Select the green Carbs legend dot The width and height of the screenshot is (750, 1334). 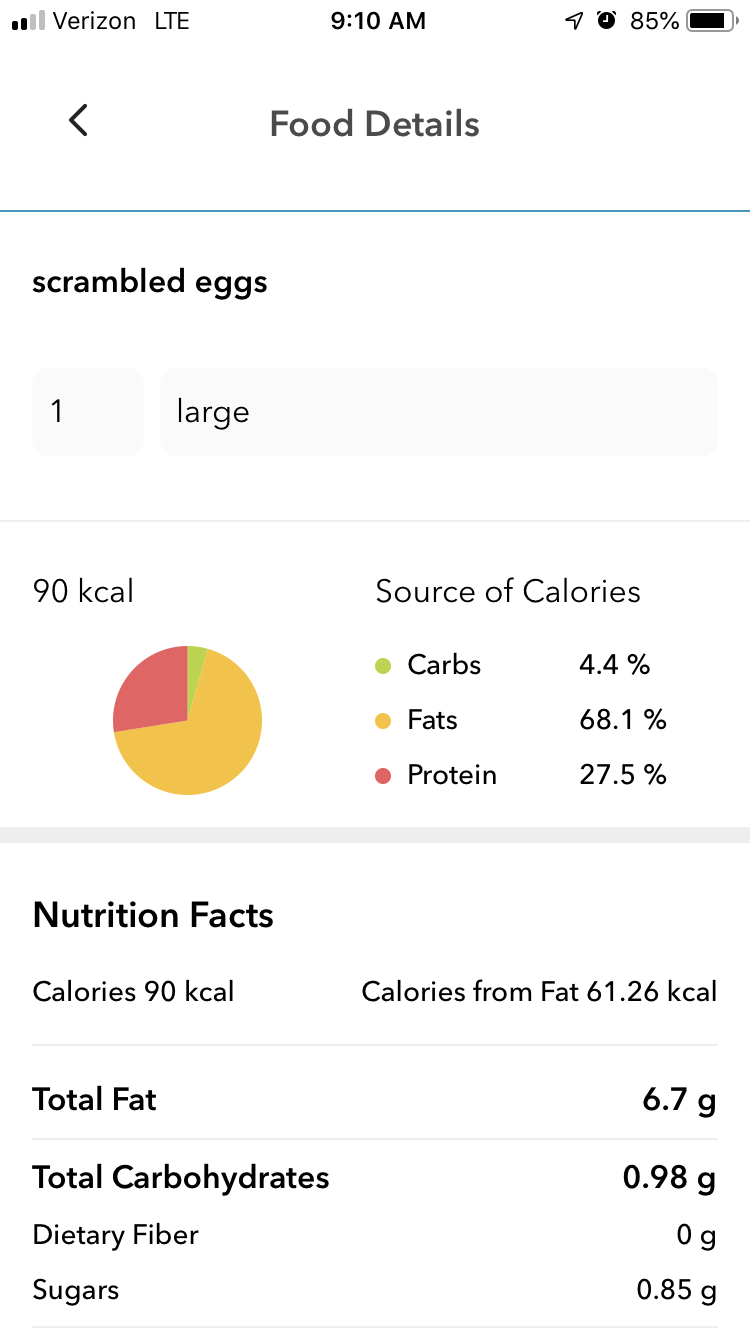pyautogui.click(x=383, y=665)
